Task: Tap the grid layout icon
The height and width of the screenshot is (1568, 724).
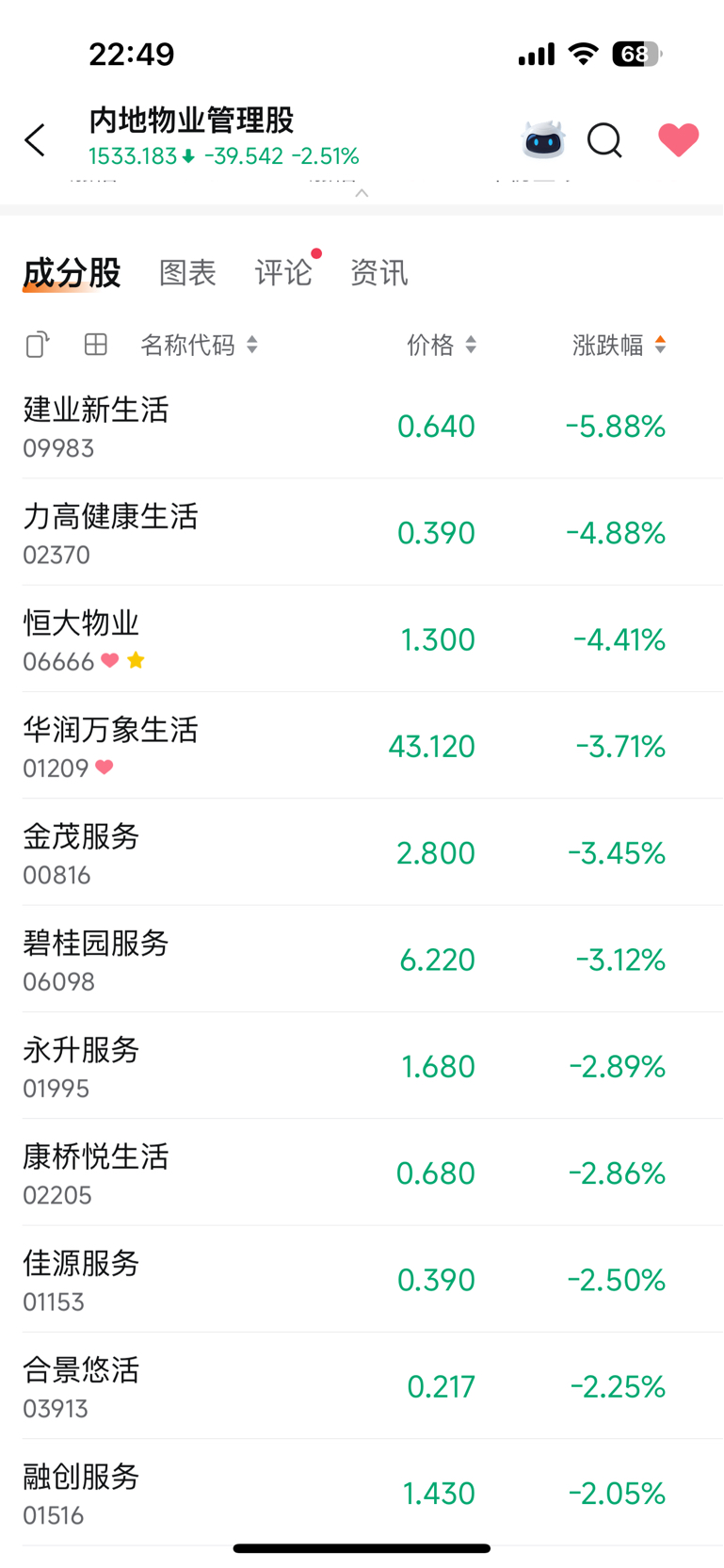Action: [96, 345]
